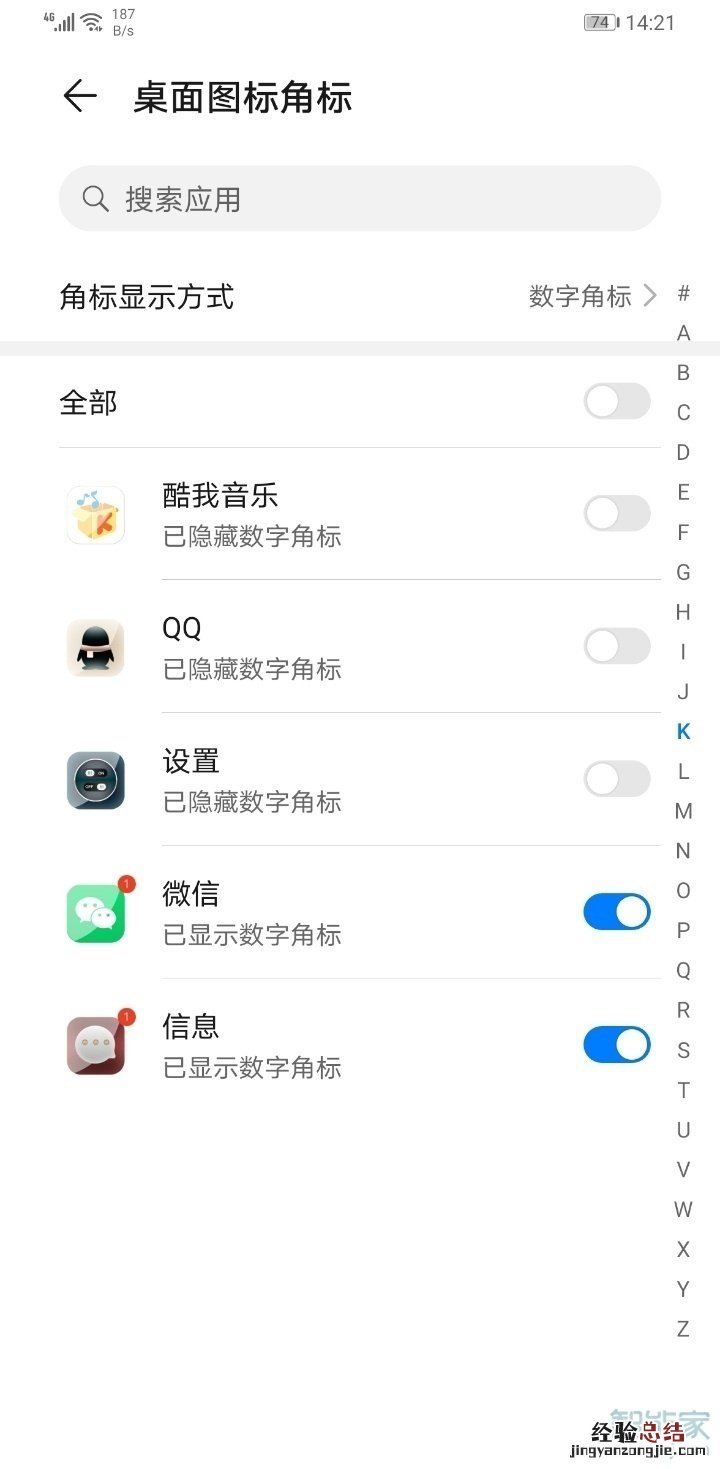
Task: Tap letter A in the alphabet index
Action: (x=683, y=333)
